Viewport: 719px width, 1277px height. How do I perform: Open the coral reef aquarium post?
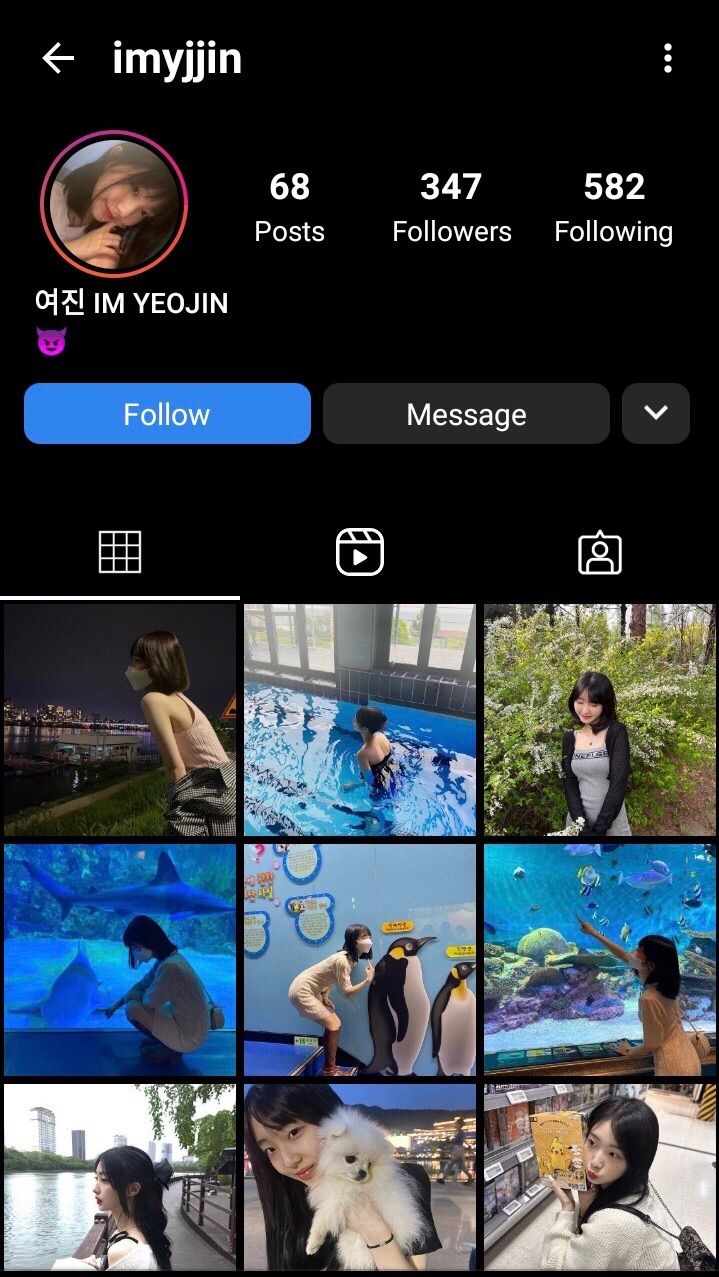pyautogui.click(x=600, y=960)
